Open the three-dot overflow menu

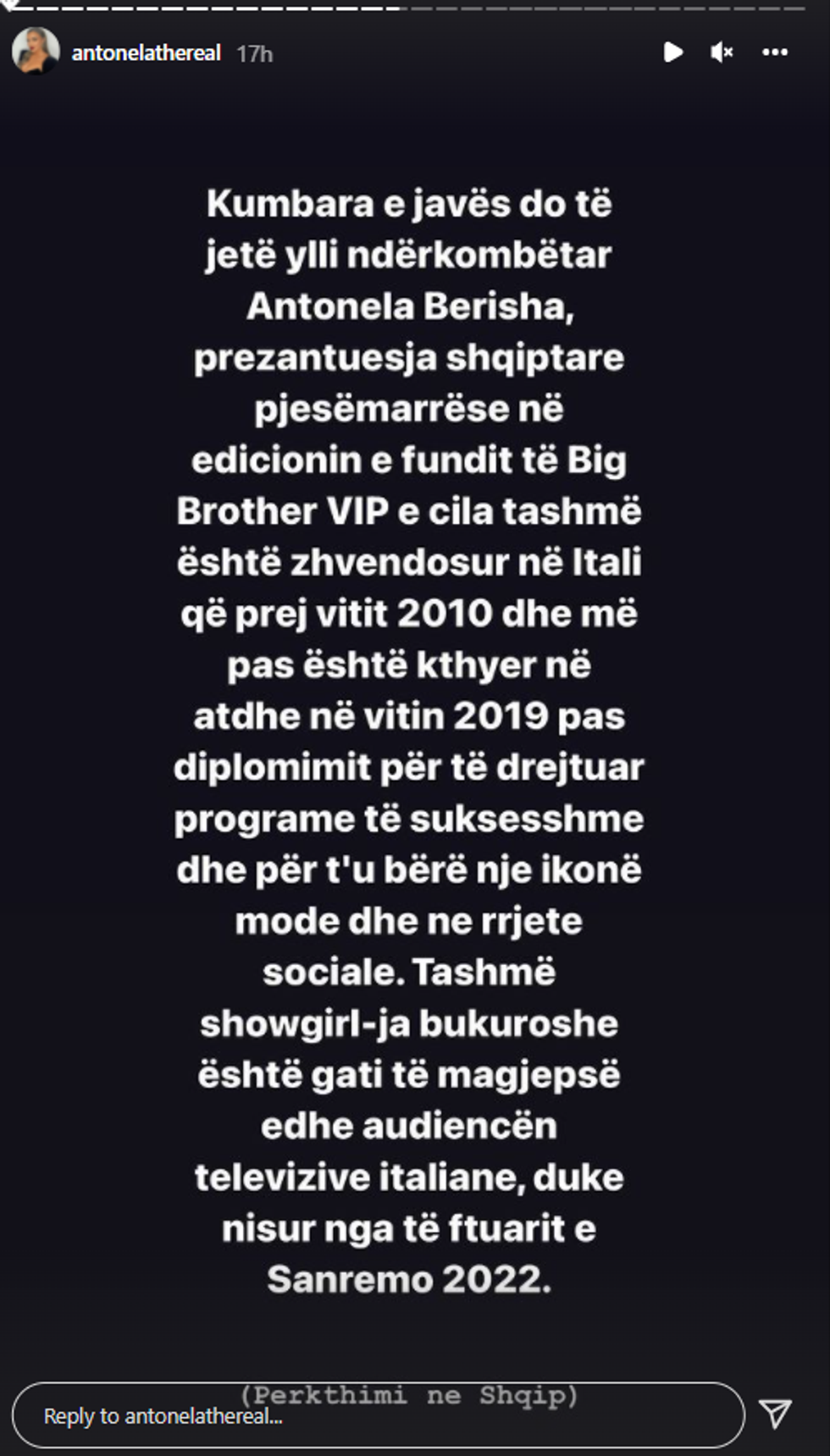pos(775,52)
